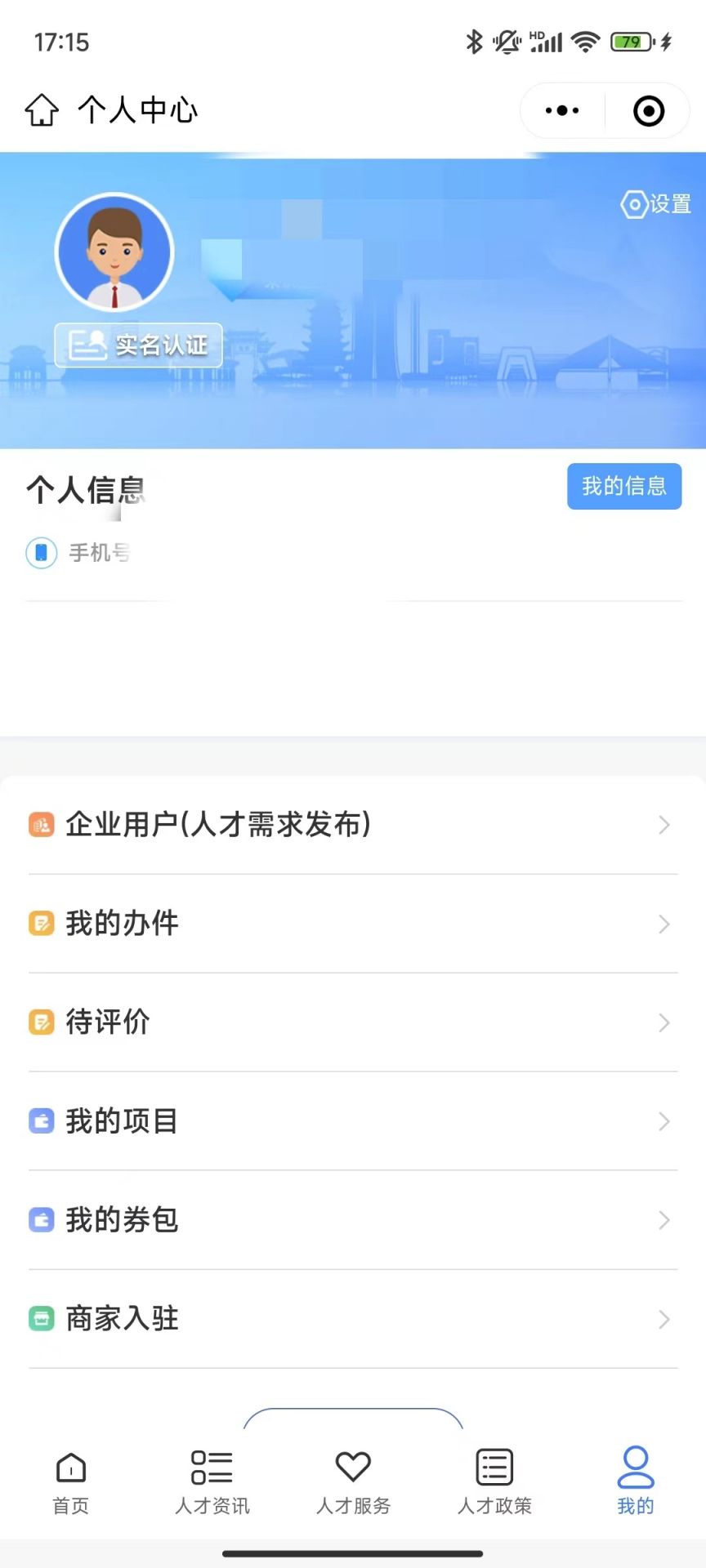Open 商家入驻
This screenshot has height=1568, width=706.
353,1319
